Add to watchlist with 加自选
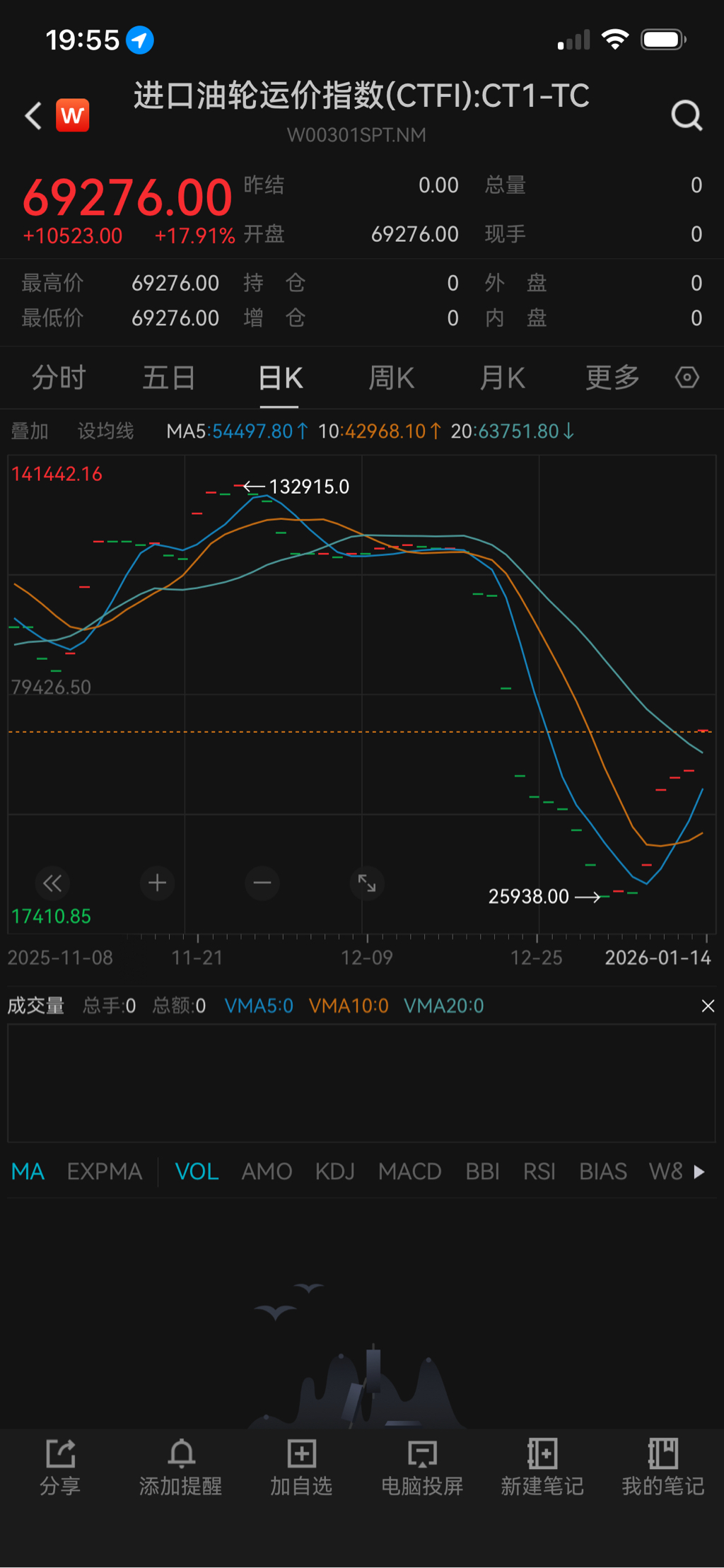The image size is (724, 1568). [x=301, y=1467]
